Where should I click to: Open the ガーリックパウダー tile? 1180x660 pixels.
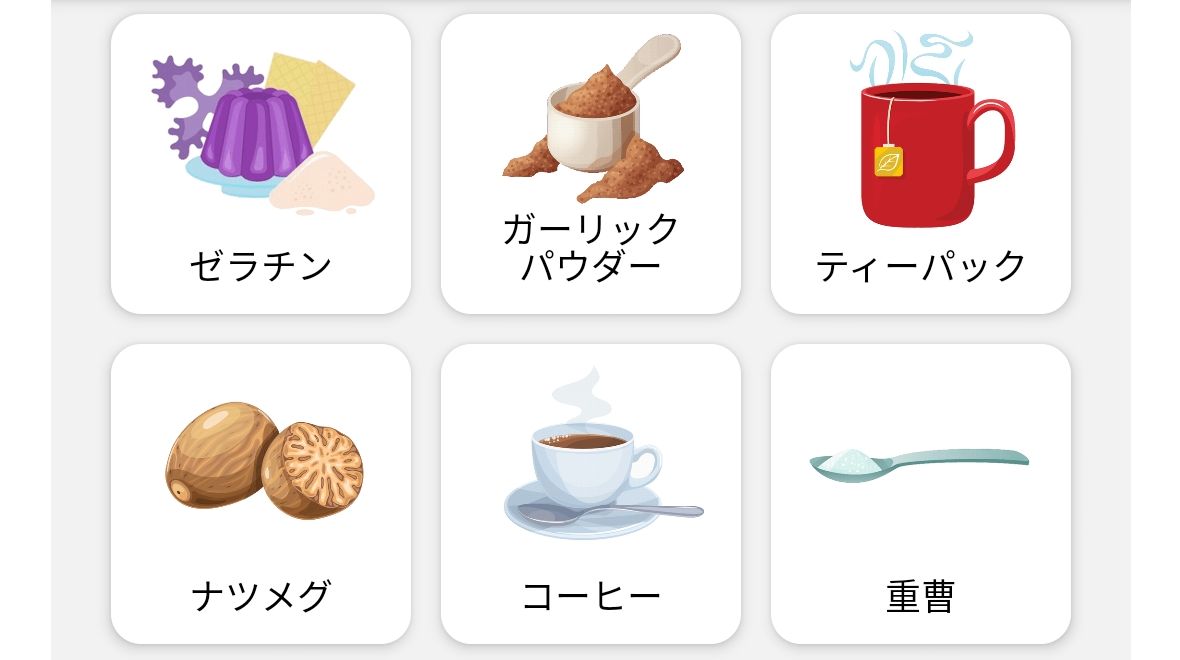coord(590,164)
